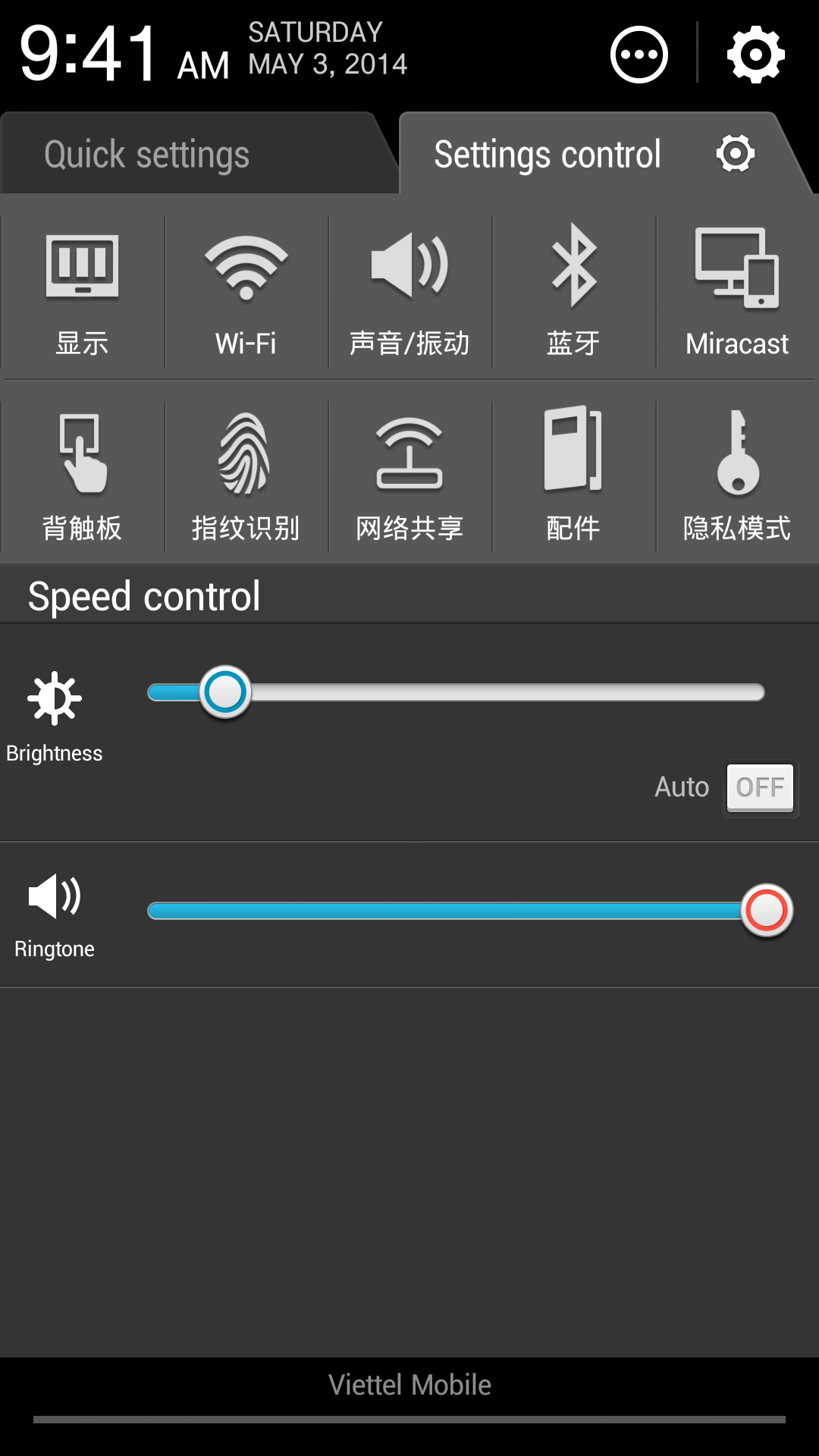The height and width of the screenshot is (1456, 819).
Task: Open the 配件 accessories tile
Action: [x=573, y=476]
